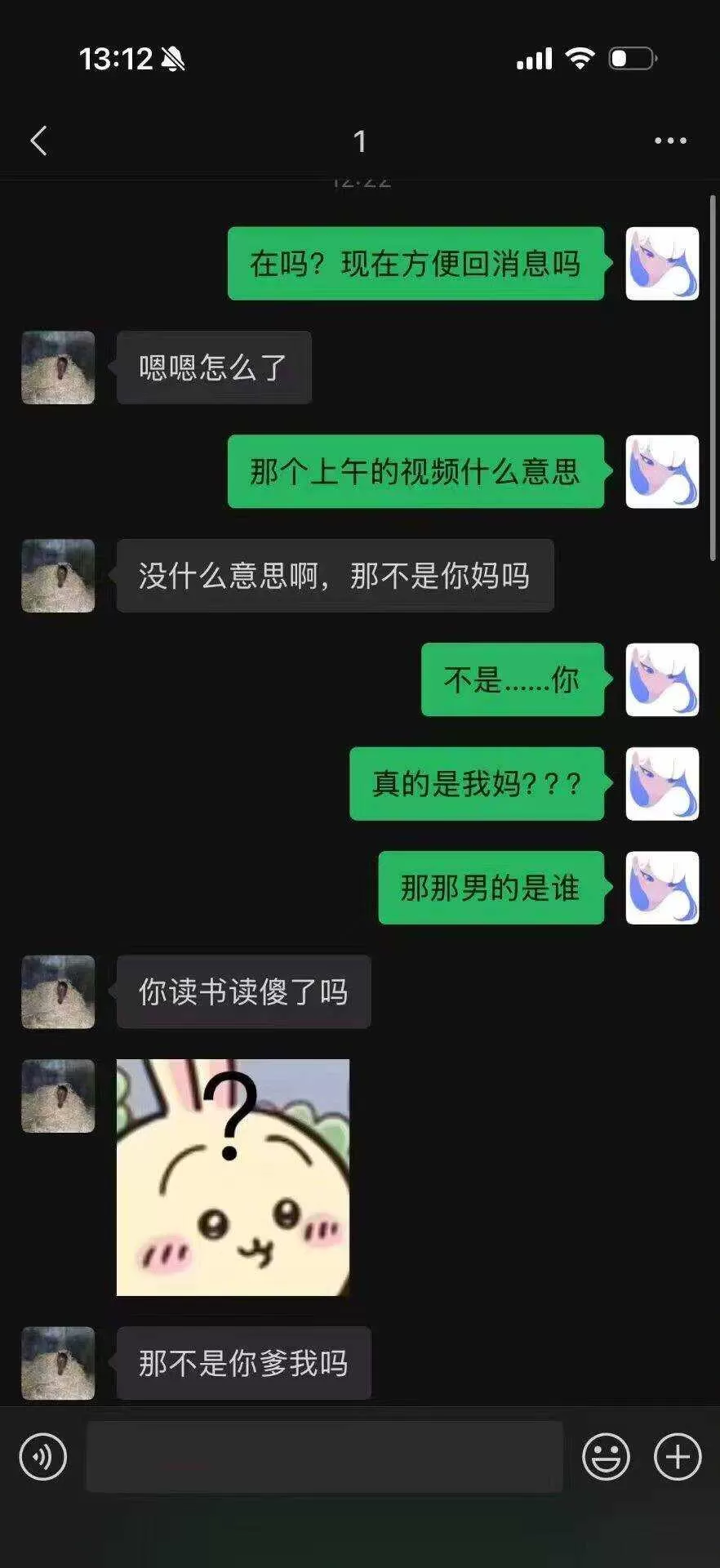Tap the back chevron to exit chat

[37, 140]
